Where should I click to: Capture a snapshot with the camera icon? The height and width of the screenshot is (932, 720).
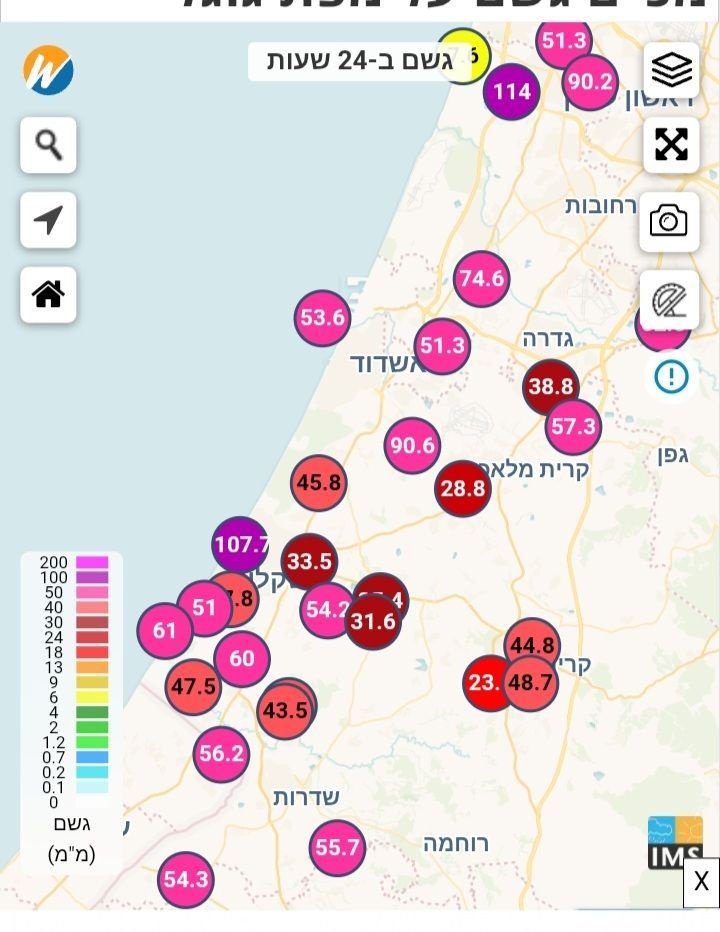pos(669,221)
